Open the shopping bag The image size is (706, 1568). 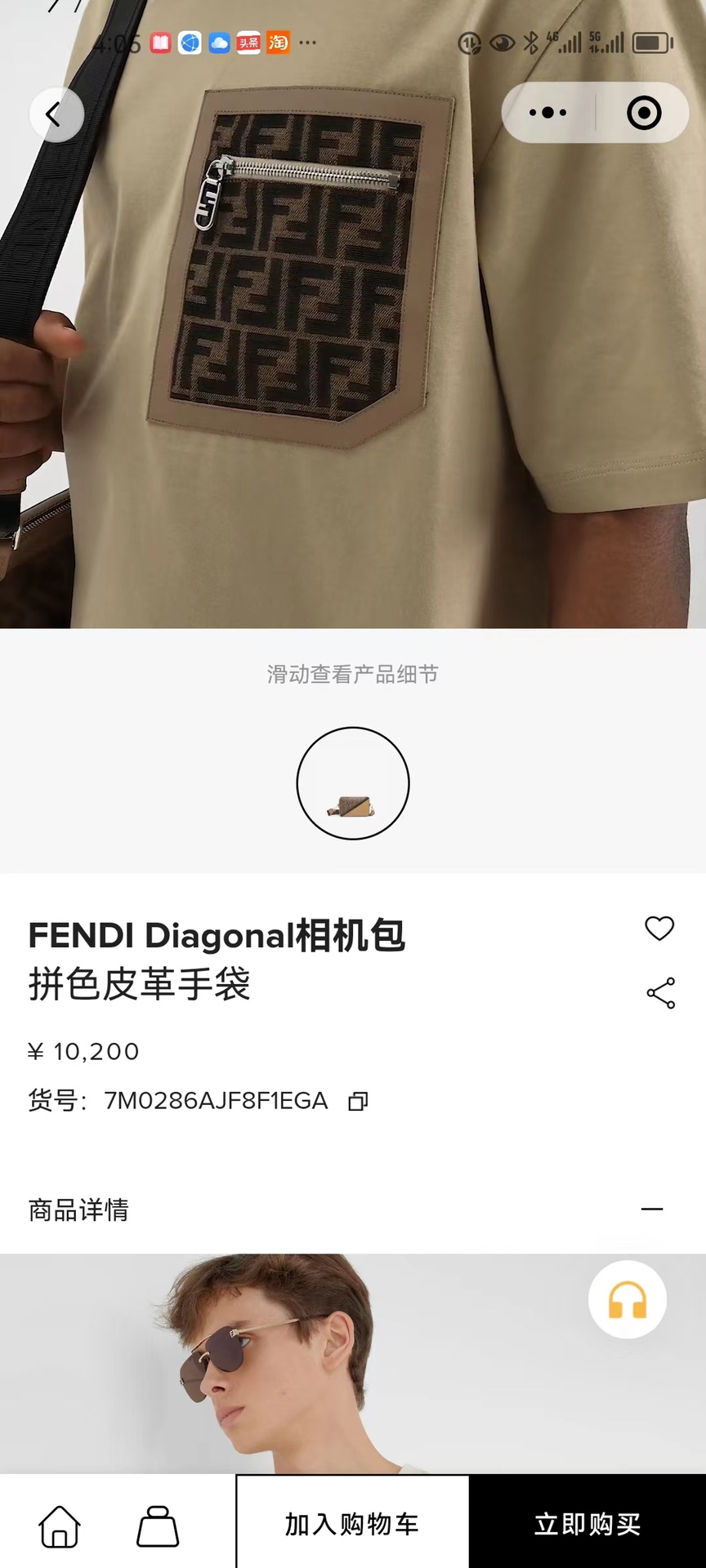click(157, 1526)
